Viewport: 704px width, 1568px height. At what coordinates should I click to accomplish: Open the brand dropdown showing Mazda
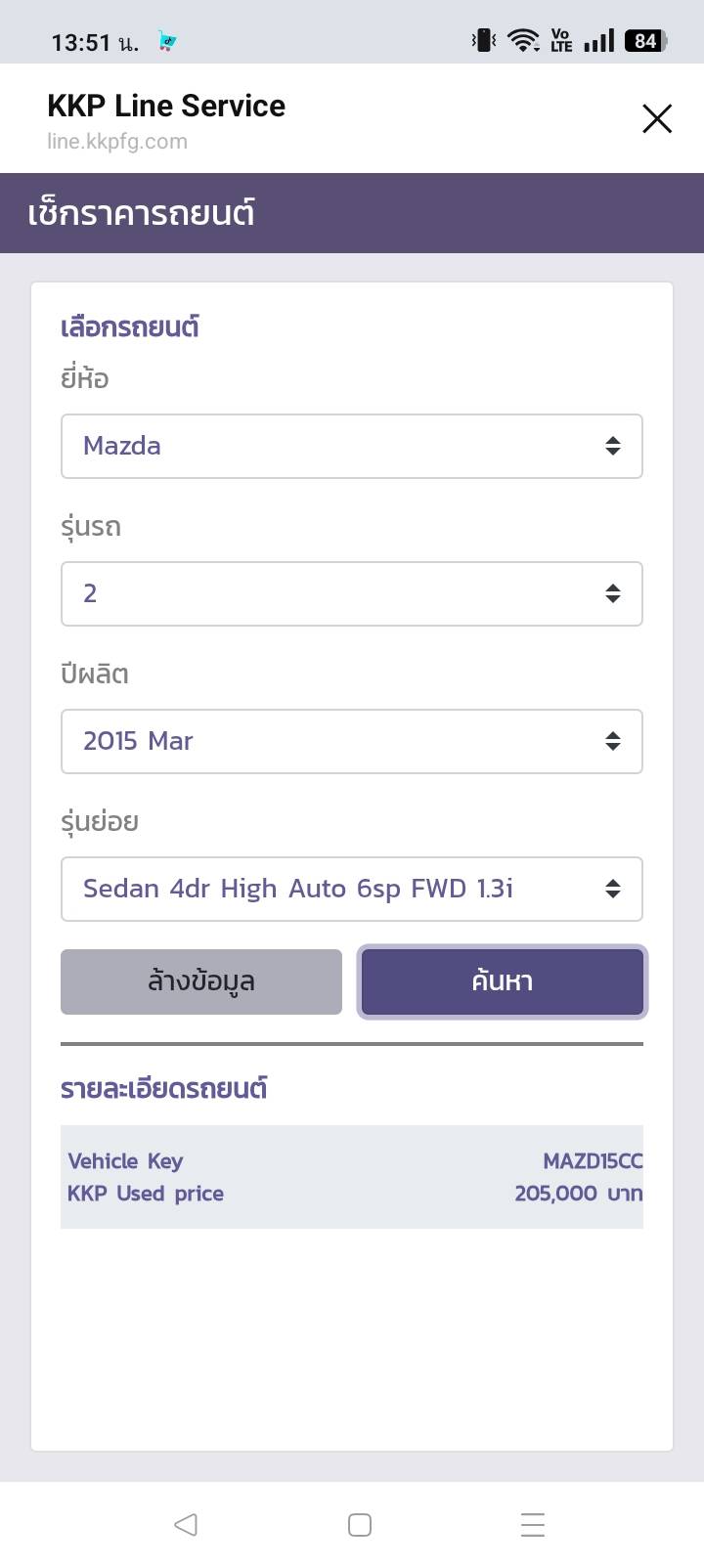point(352,447)
